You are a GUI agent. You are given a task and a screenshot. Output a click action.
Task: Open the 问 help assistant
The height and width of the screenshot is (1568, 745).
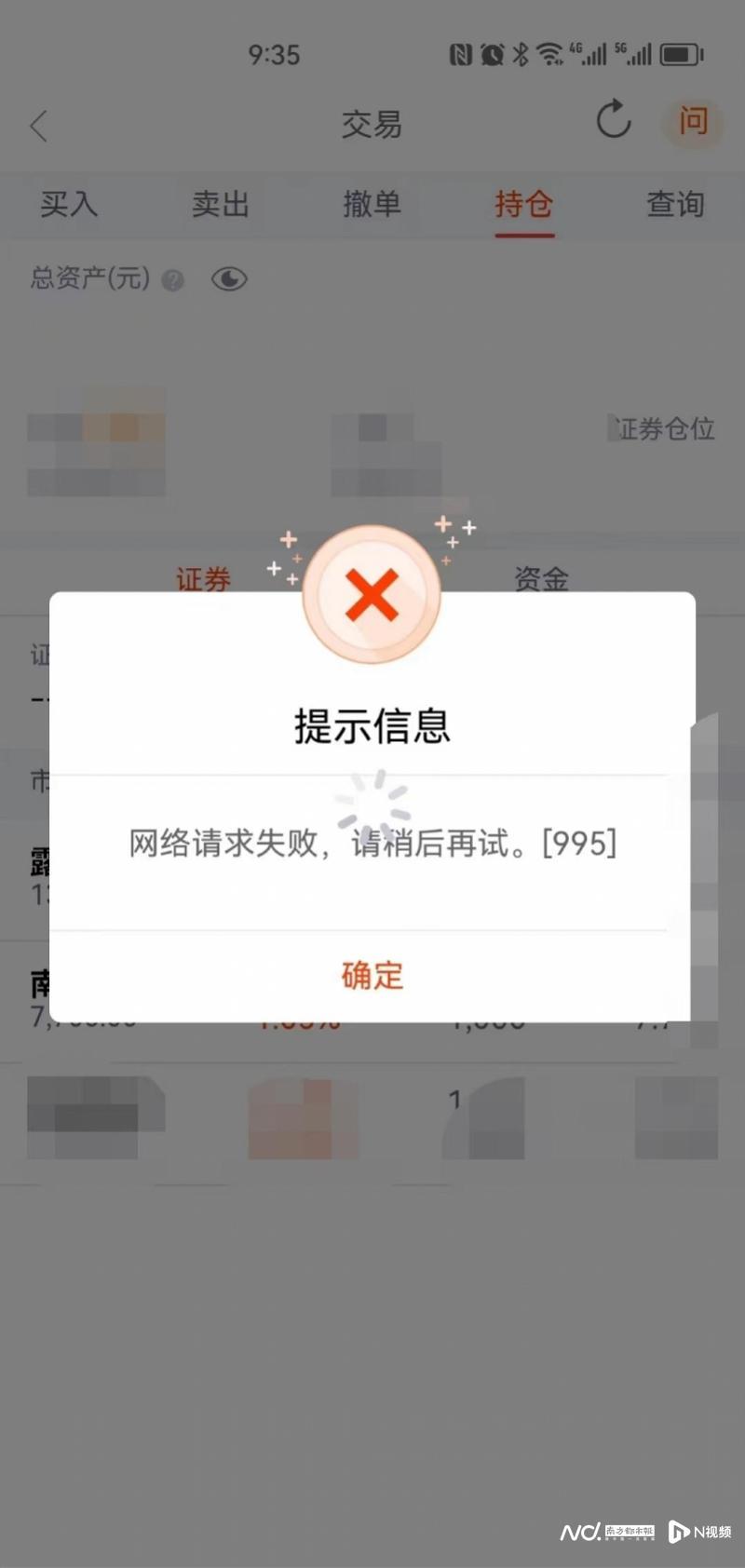[x=692, y=121]
